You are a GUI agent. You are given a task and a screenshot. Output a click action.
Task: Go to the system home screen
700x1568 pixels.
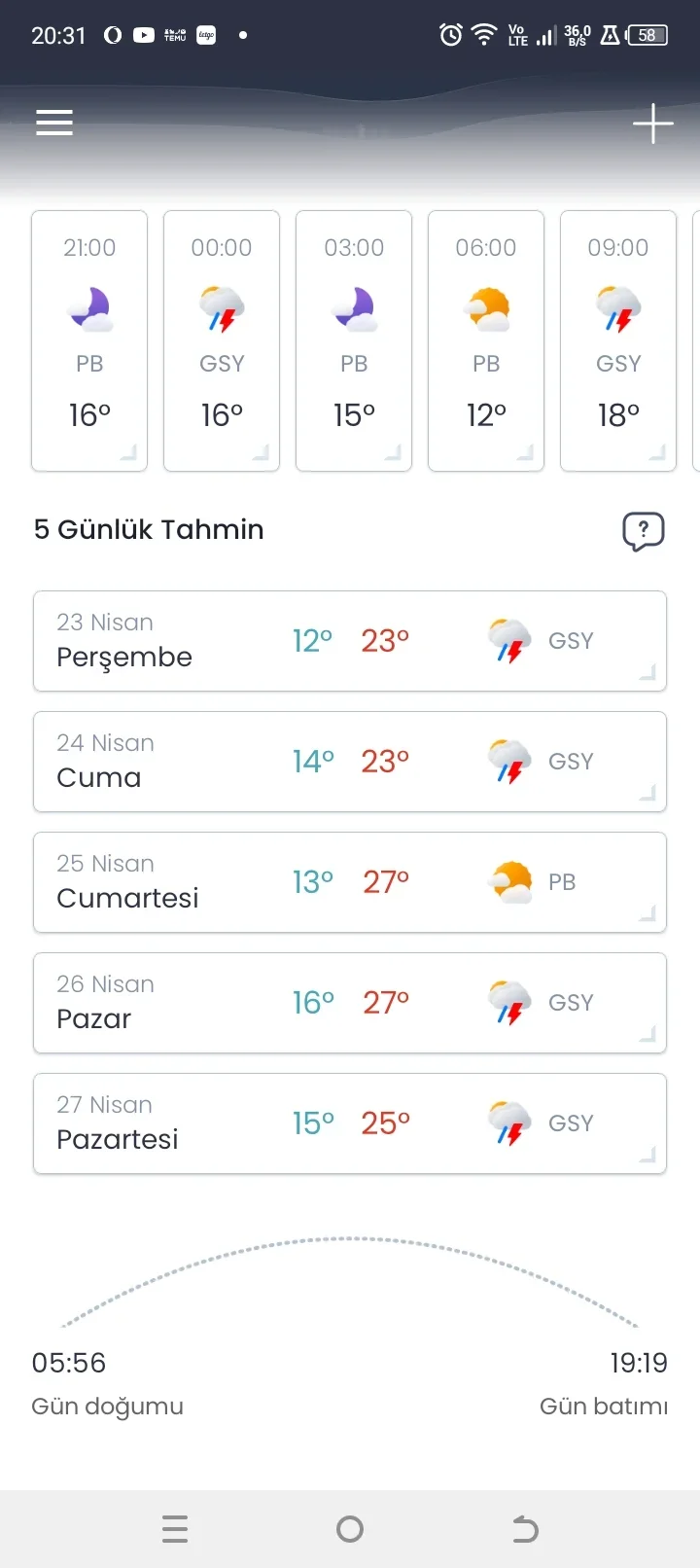[350, 1529]
